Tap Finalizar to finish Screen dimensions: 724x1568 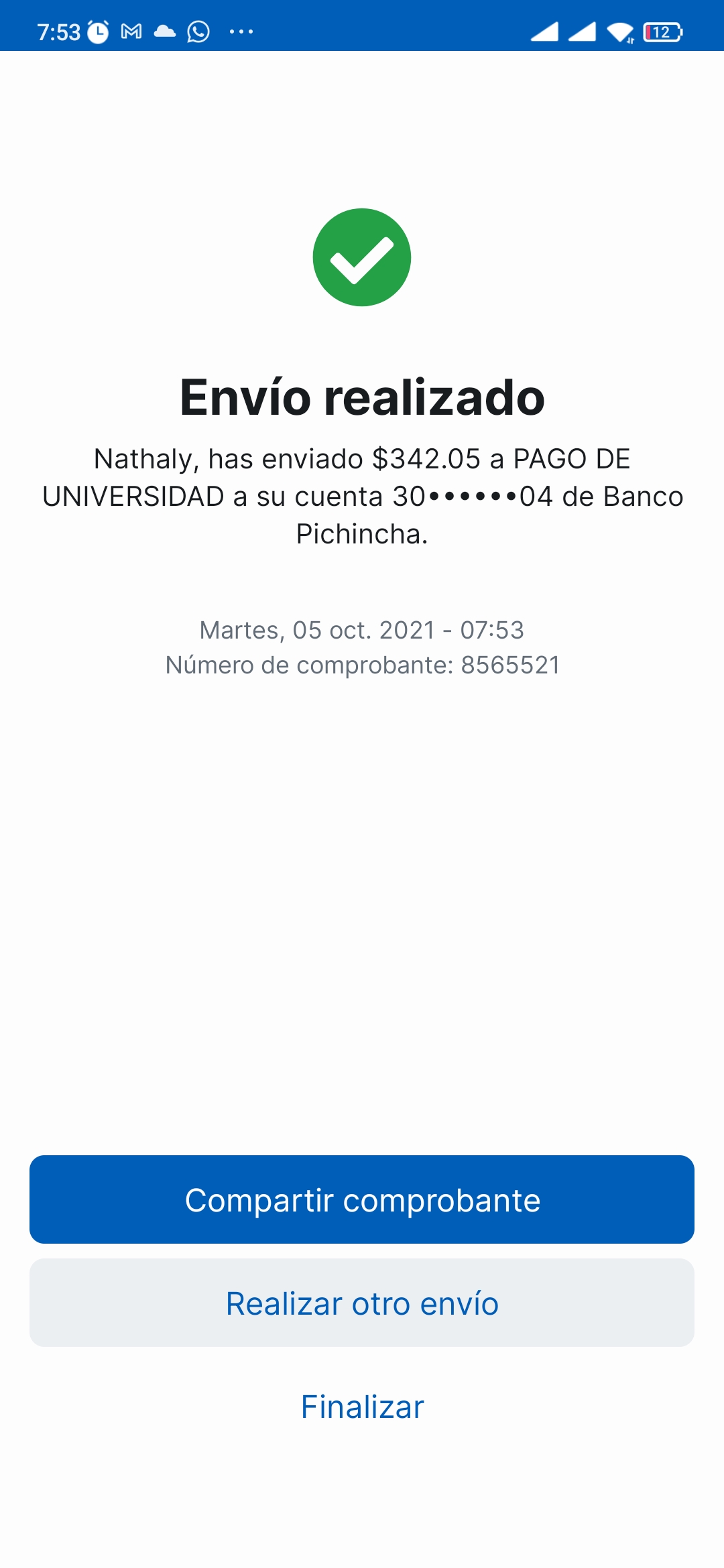pyautogui.click(x=362, y=1407)
